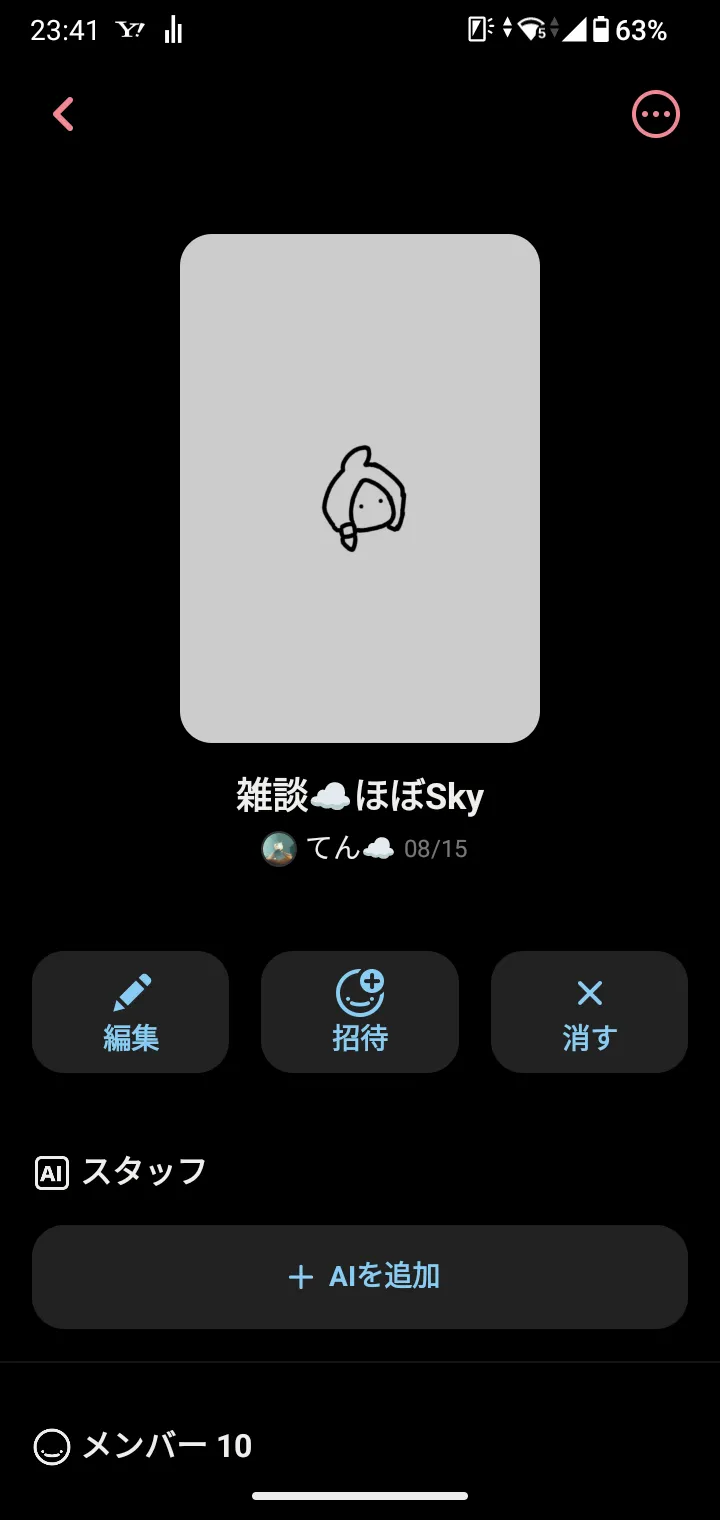Open the room cover image

click(x=360, y=488)
